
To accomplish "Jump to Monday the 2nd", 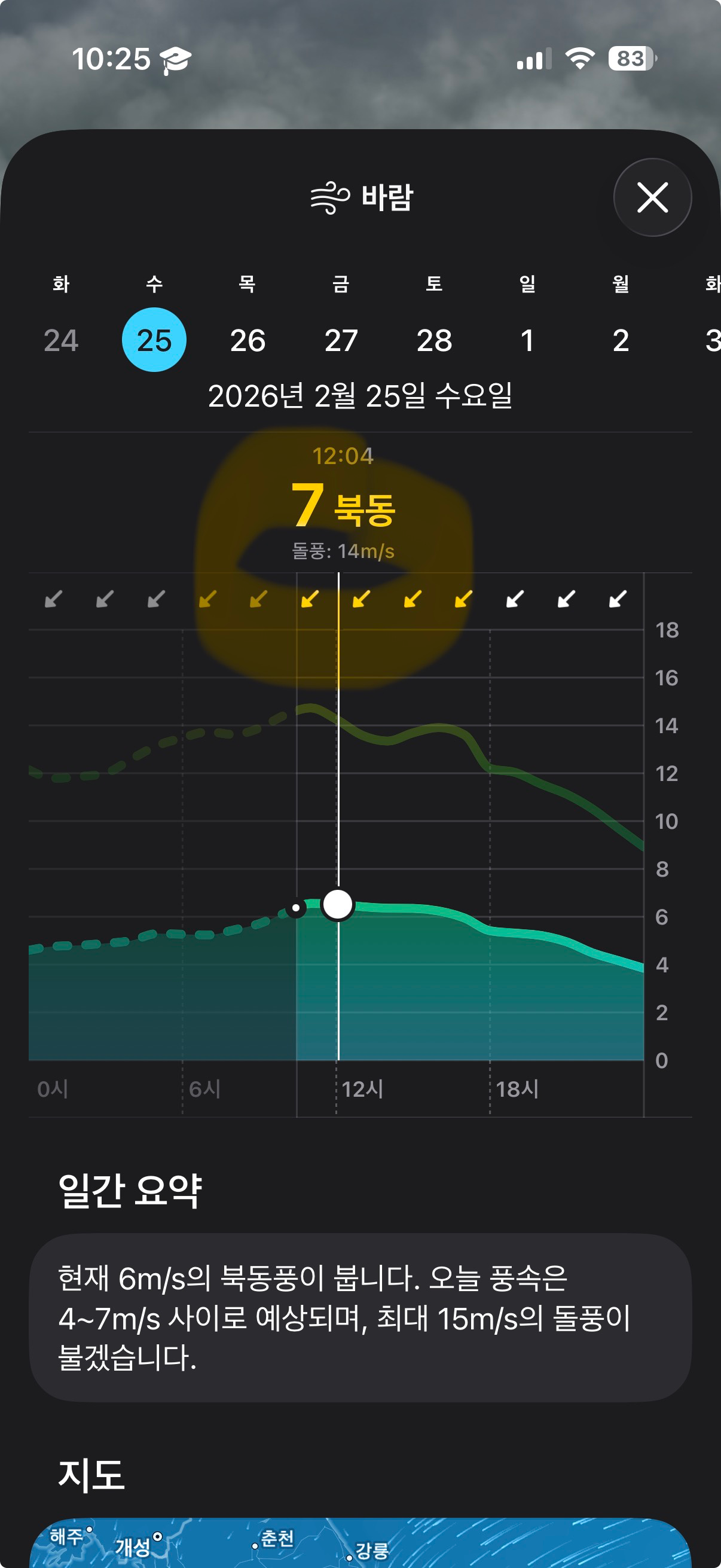I will point(620,340).
